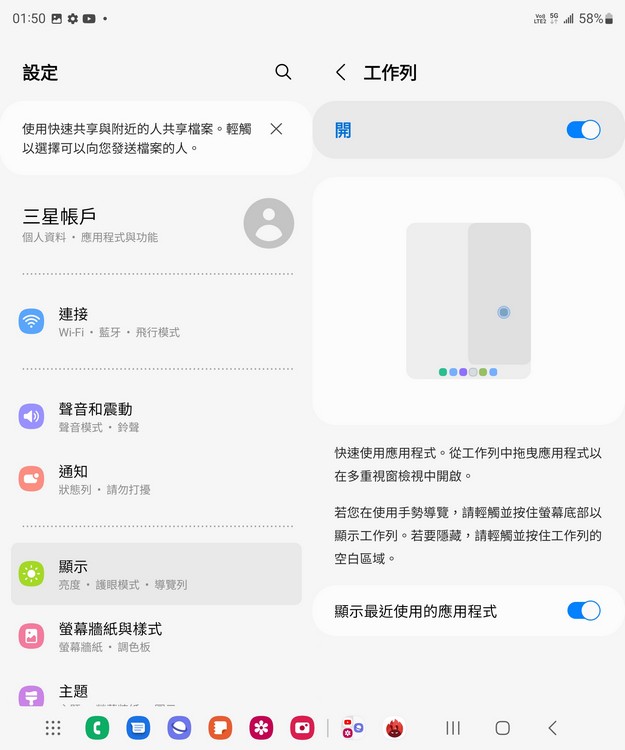Open 連接 connection settings

pyautogui.click(x=157, y=321)
